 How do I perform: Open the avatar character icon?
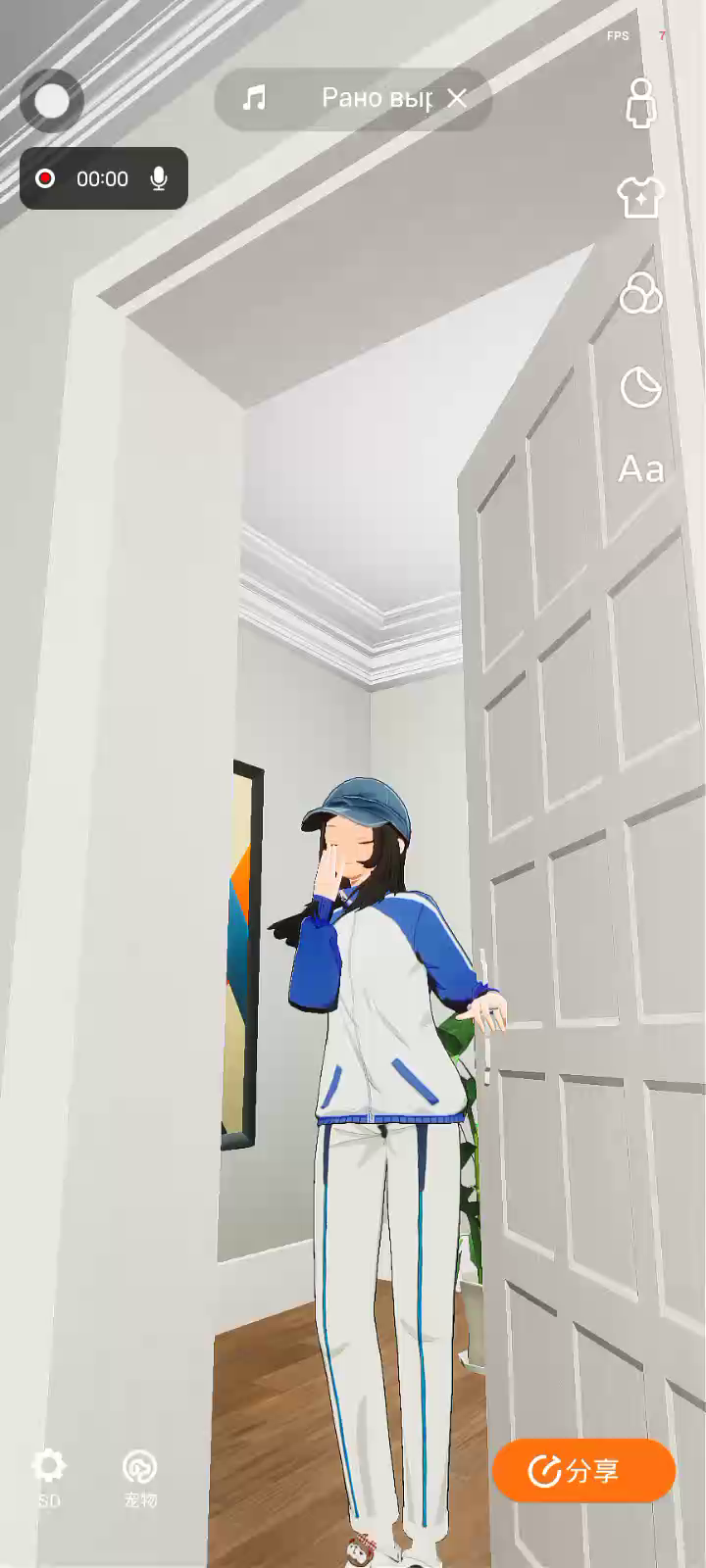pyautogui.click(x=641, y=103)
